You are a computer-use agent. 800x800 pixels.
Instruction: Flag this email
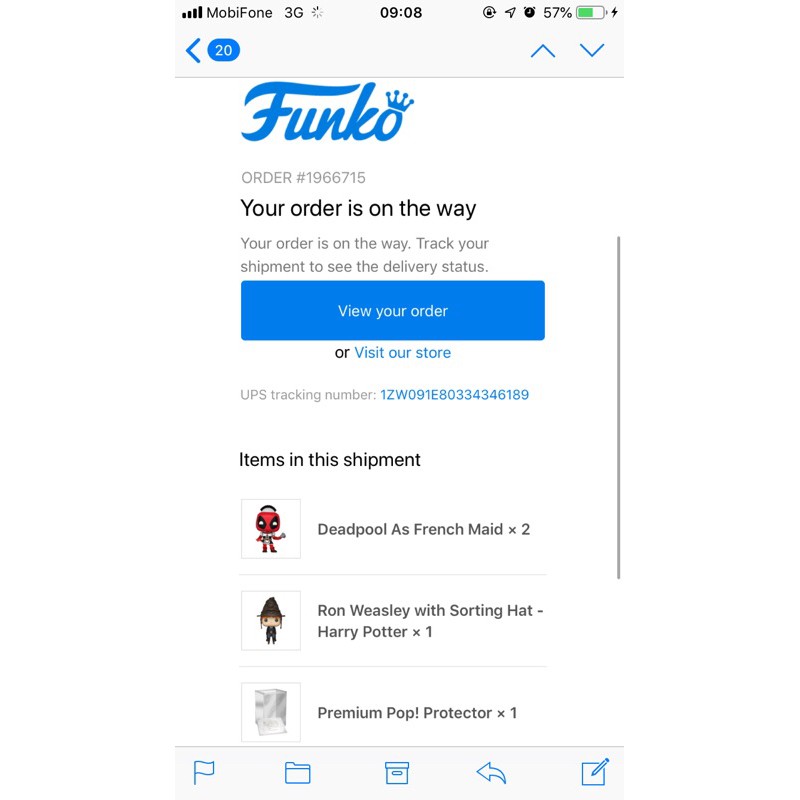click(204, 772)
